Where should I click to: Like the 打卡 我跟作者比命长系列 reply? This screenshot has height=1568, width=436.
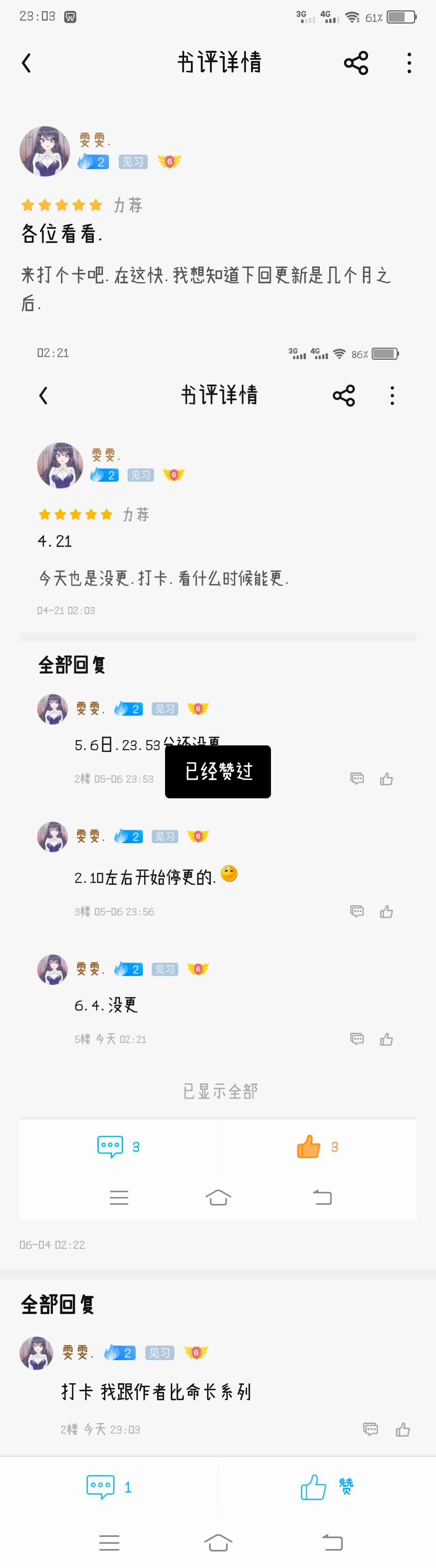(402, 1429)
